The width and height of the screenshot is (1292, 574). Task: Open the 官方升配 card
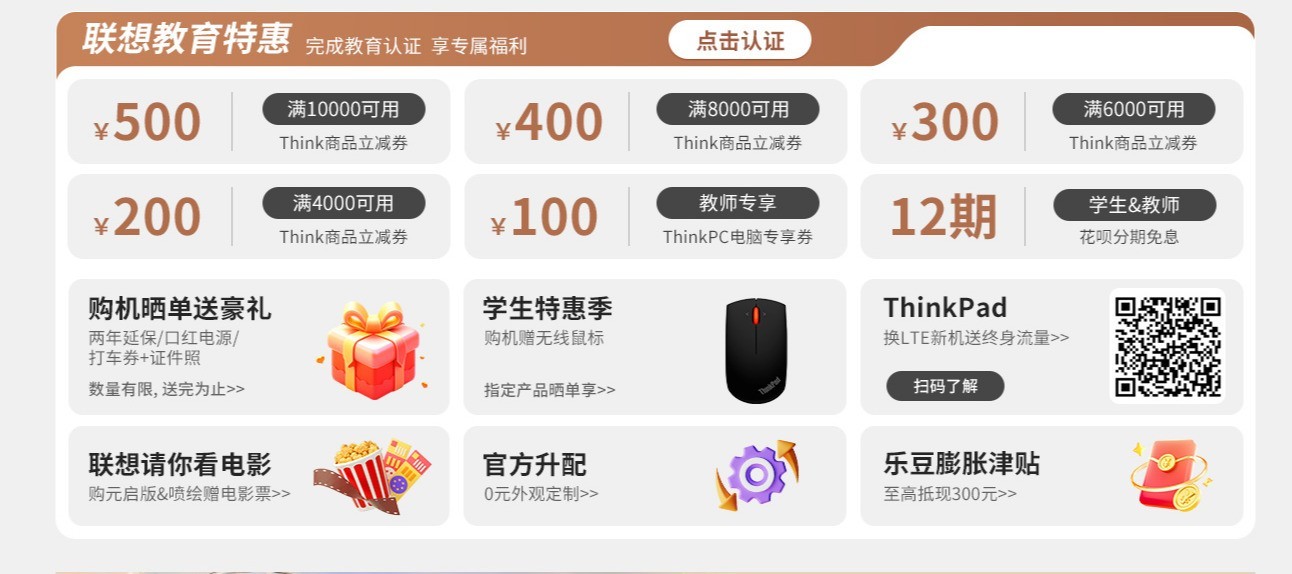pyautogui.click(x=655, y=476)
